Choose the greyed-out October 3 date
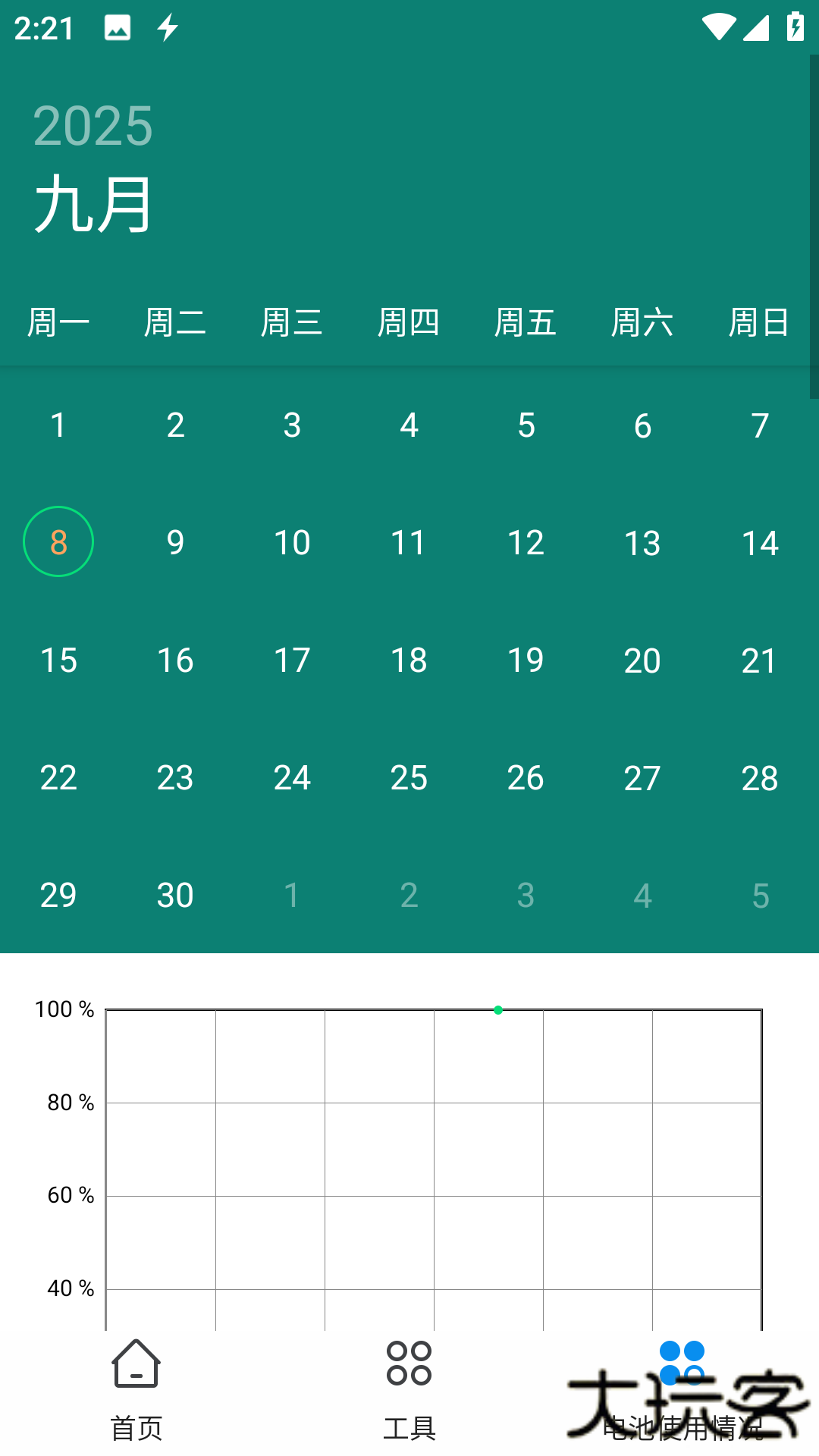The height and width of the screenshot is (1456, 819). [526, 895]
